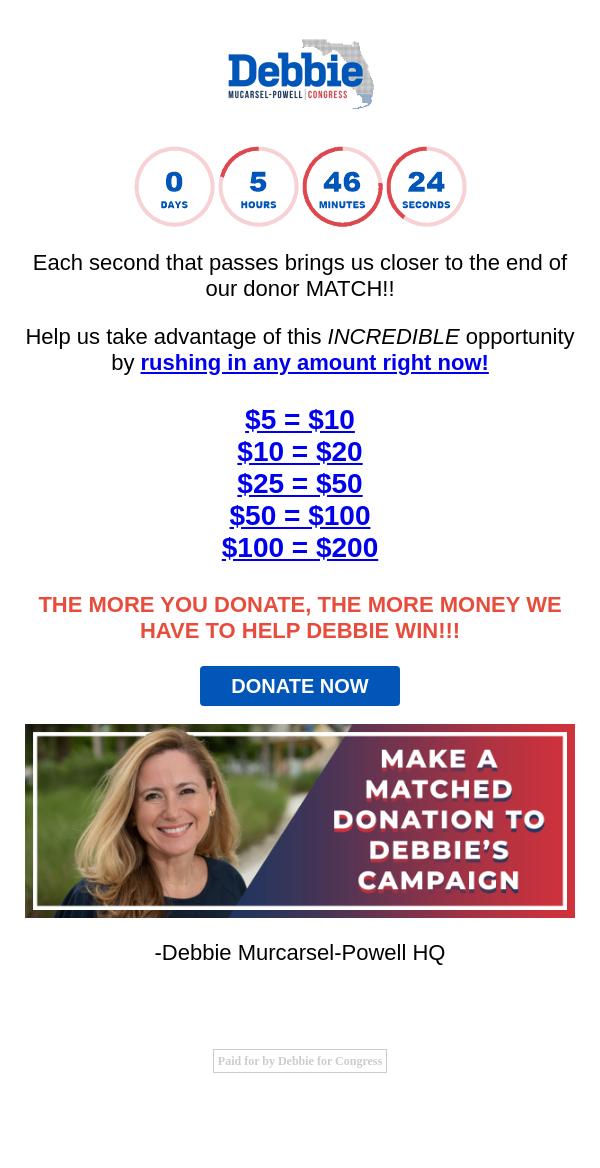Tap the $25 = $50 donation link
The height and width of the screenshot is (1168, 600).
click(x=300, y=484)
